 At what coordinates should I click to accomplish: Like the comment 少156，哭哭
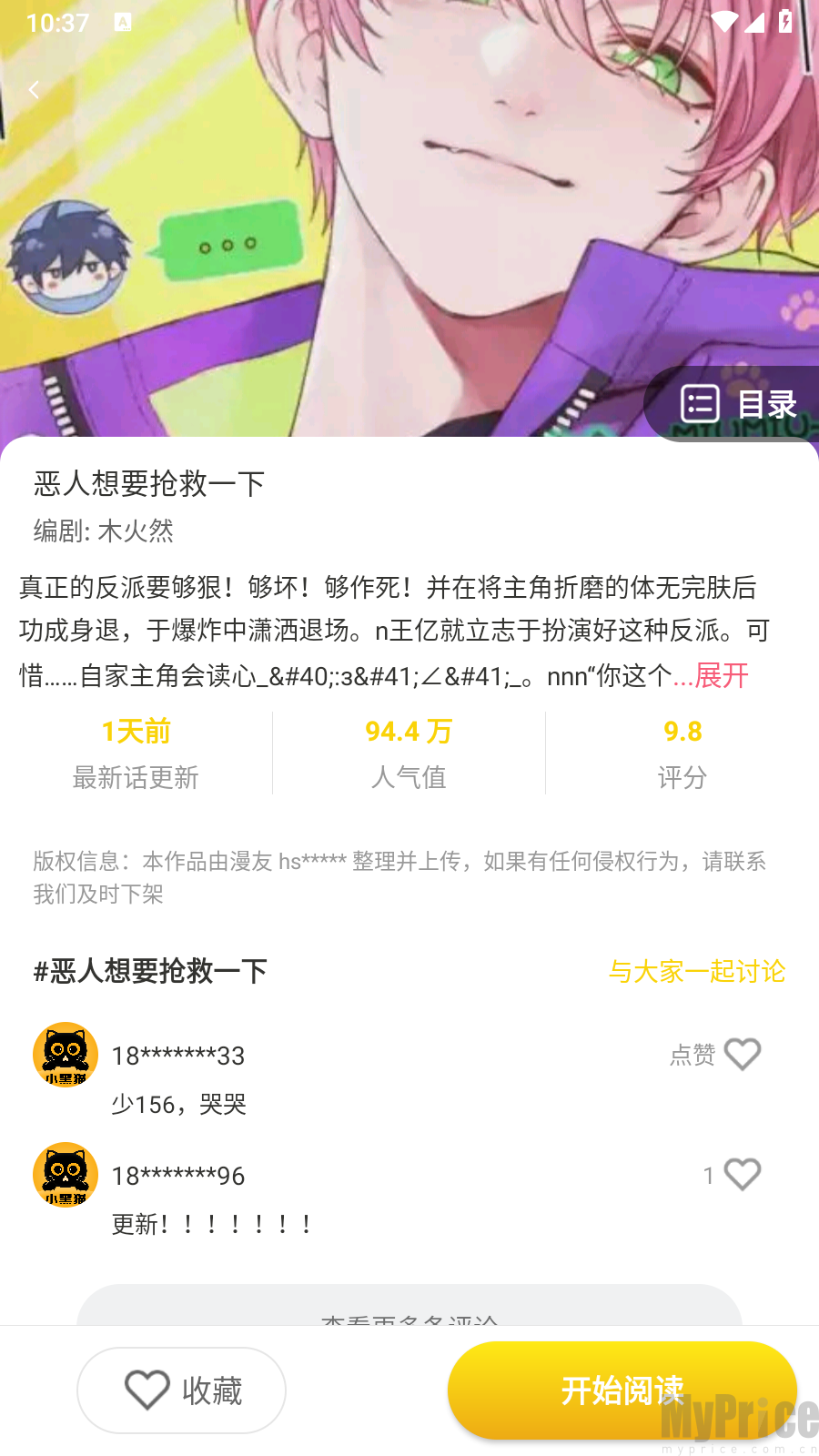(x=743, y=1054)
